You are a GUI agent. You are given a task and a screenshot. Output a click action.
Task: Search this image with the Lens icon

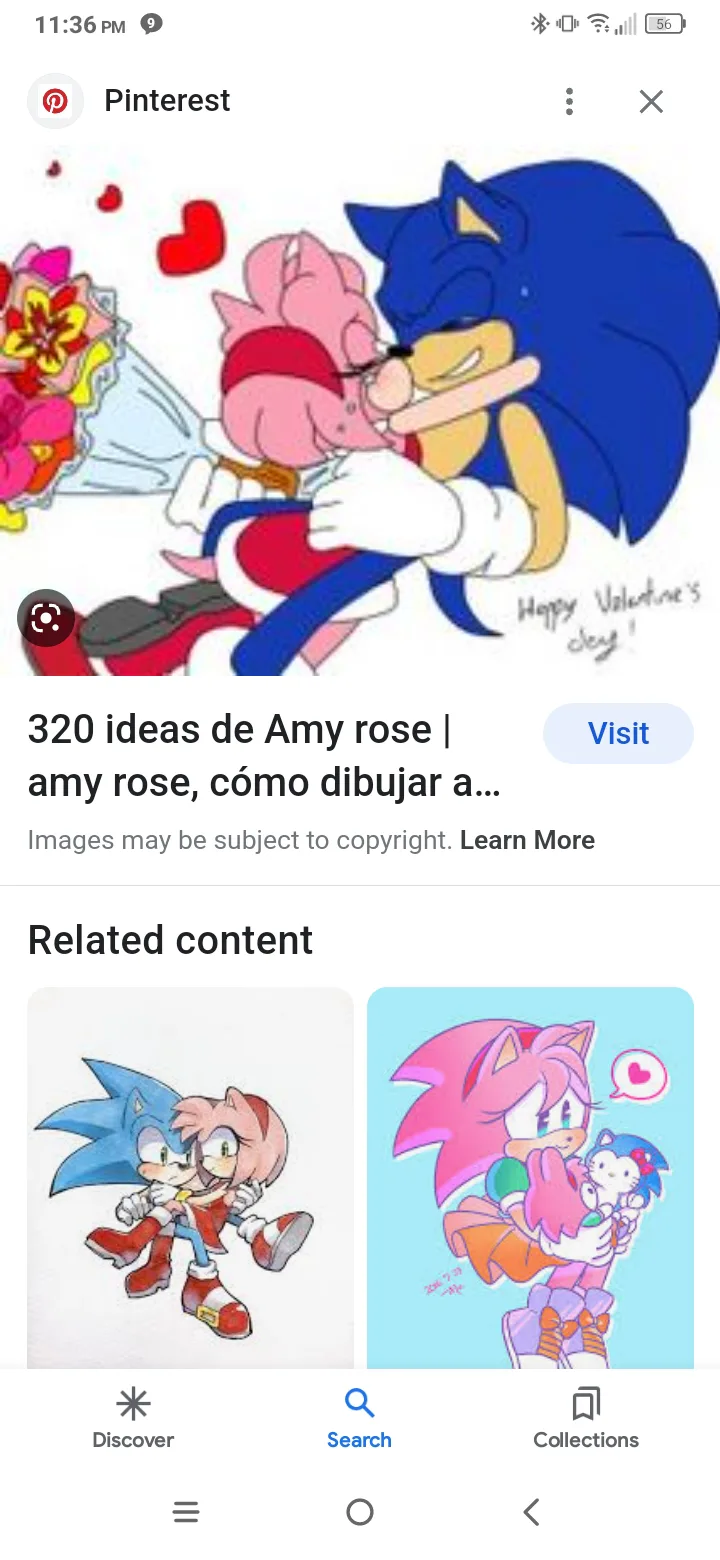tap(46, 619)
